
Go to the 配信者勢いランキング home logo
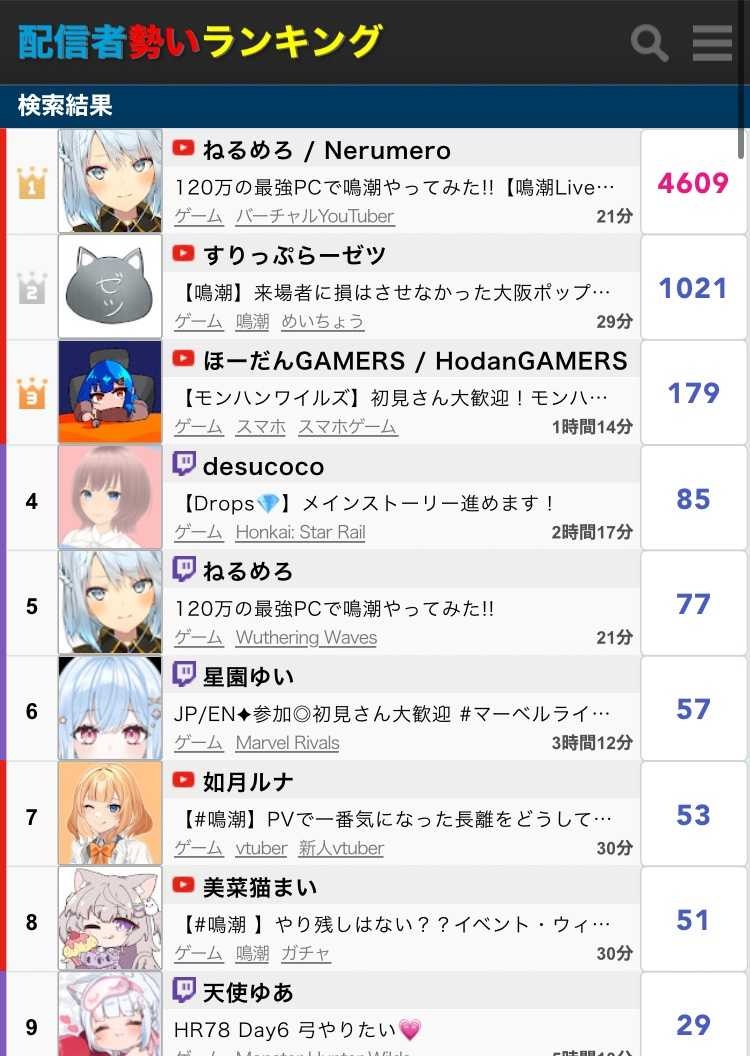coord(200,42)
